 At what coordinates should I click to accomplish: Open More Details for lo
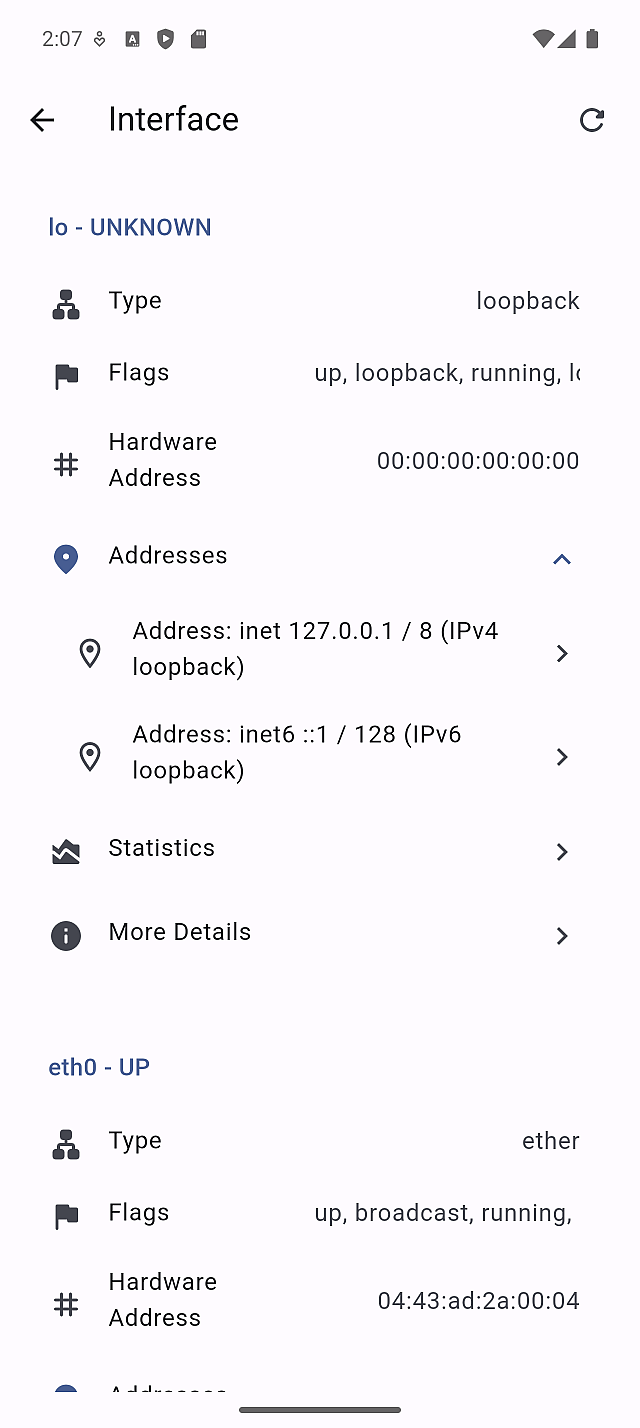click(x=320, y=934)
